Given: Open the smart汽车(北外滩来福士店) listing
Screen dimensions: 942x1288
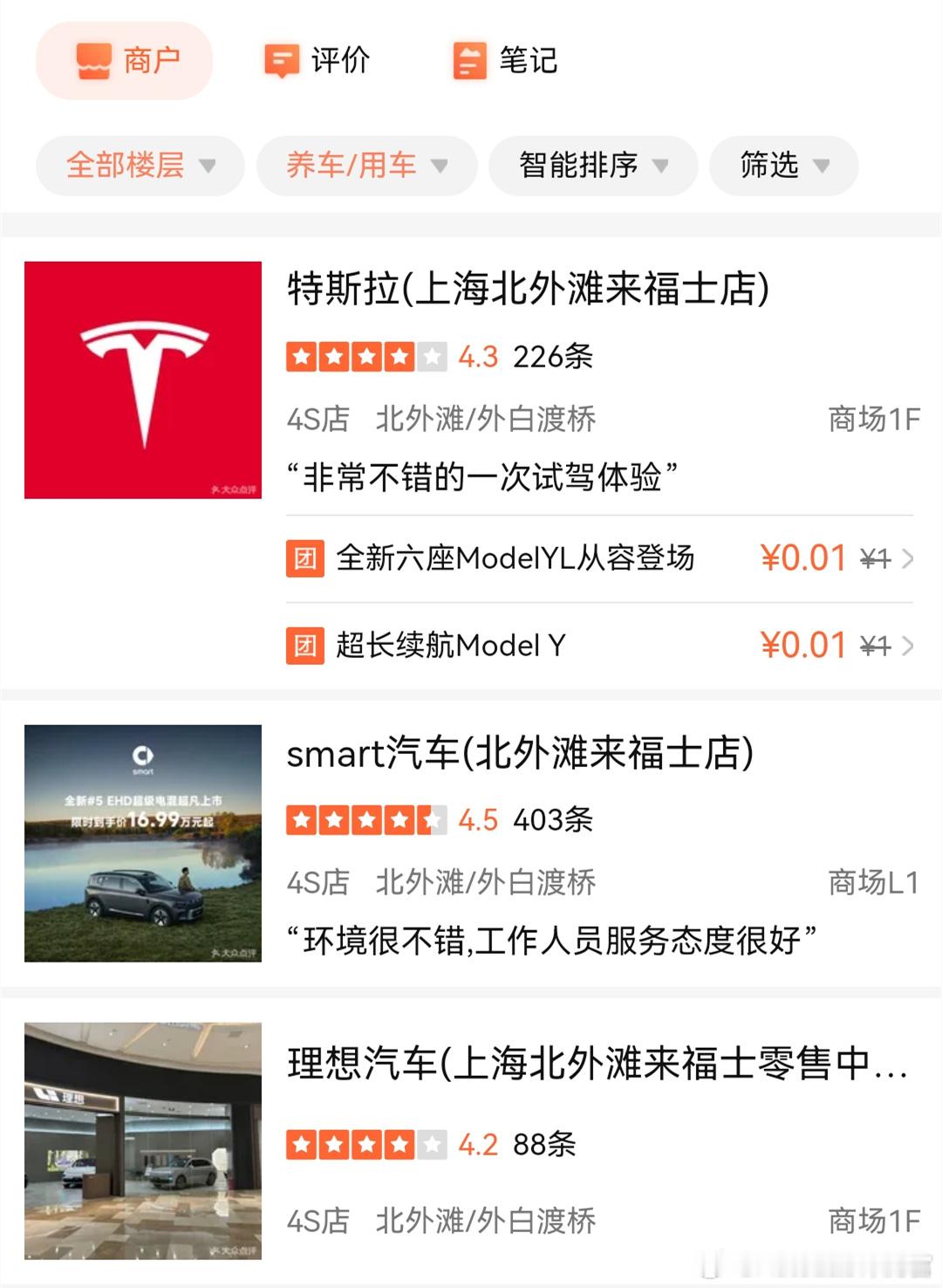Looking at the screenshot, I should (x=520, y=753).
